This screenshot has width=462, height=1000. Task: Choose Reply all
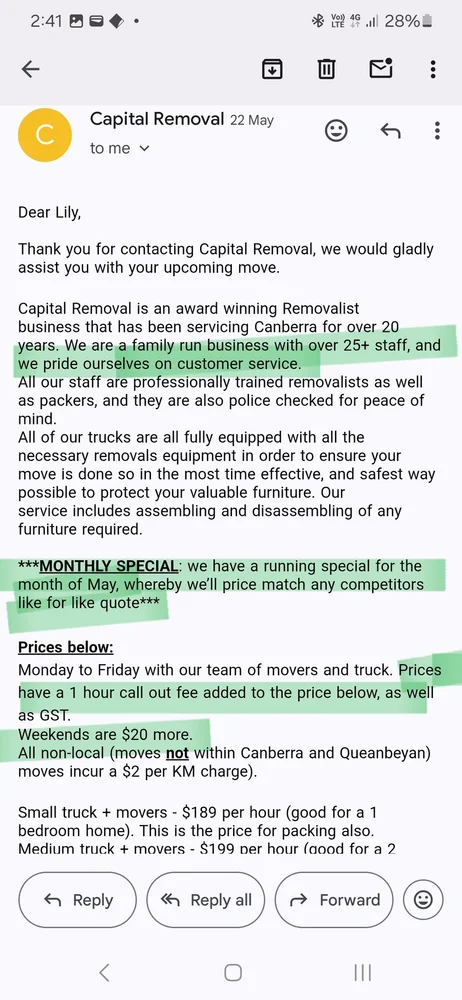tap(205, 900)
